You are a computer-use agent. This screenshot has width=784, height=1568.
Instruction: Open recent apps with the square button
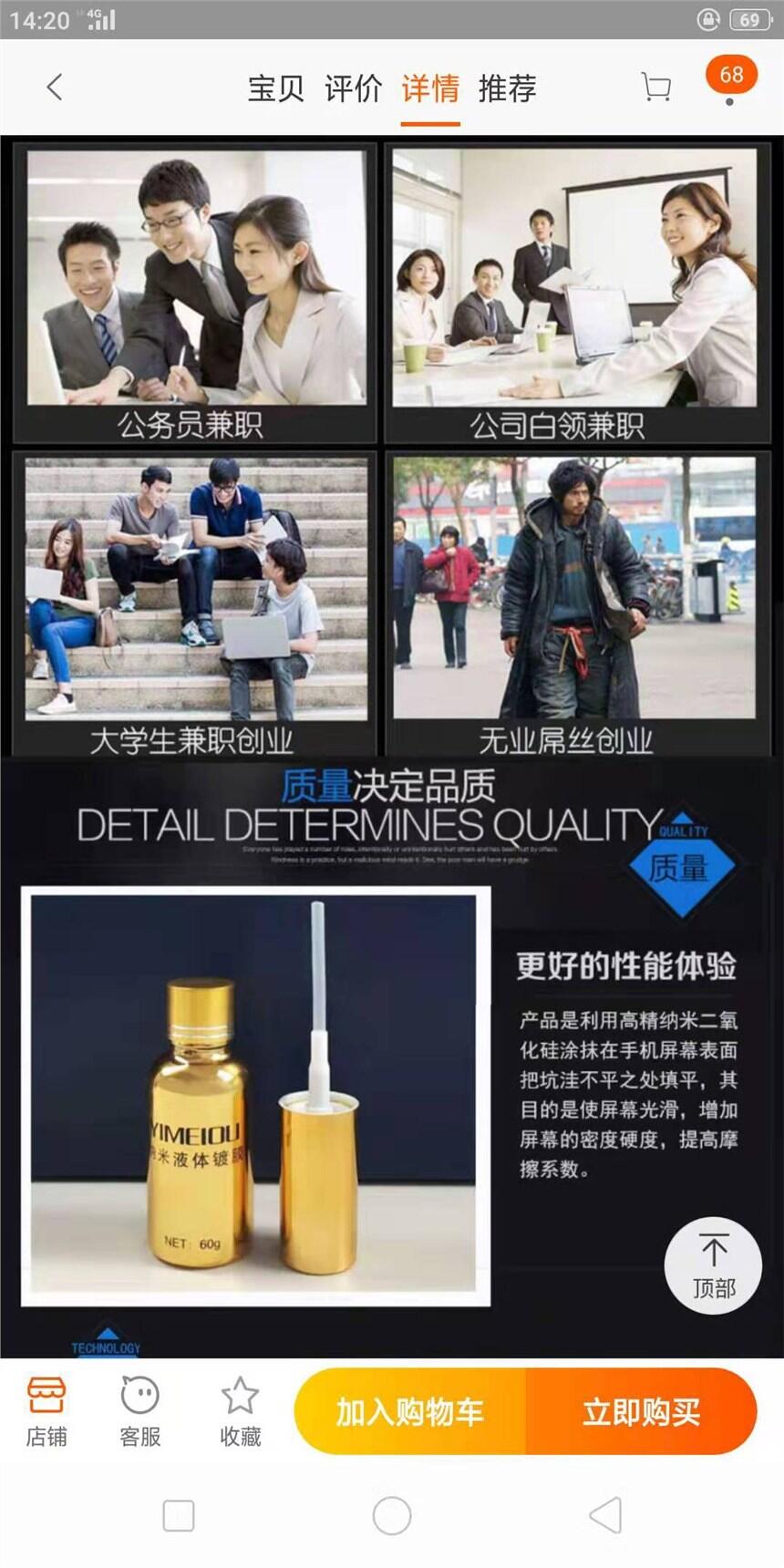[179, 1516]
